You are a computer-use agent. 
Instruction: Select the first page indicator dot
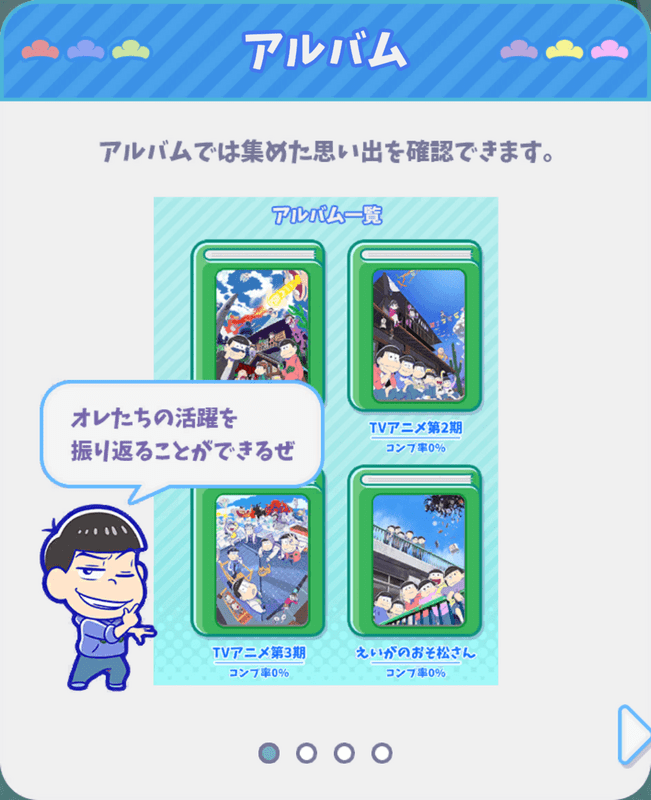269,752
